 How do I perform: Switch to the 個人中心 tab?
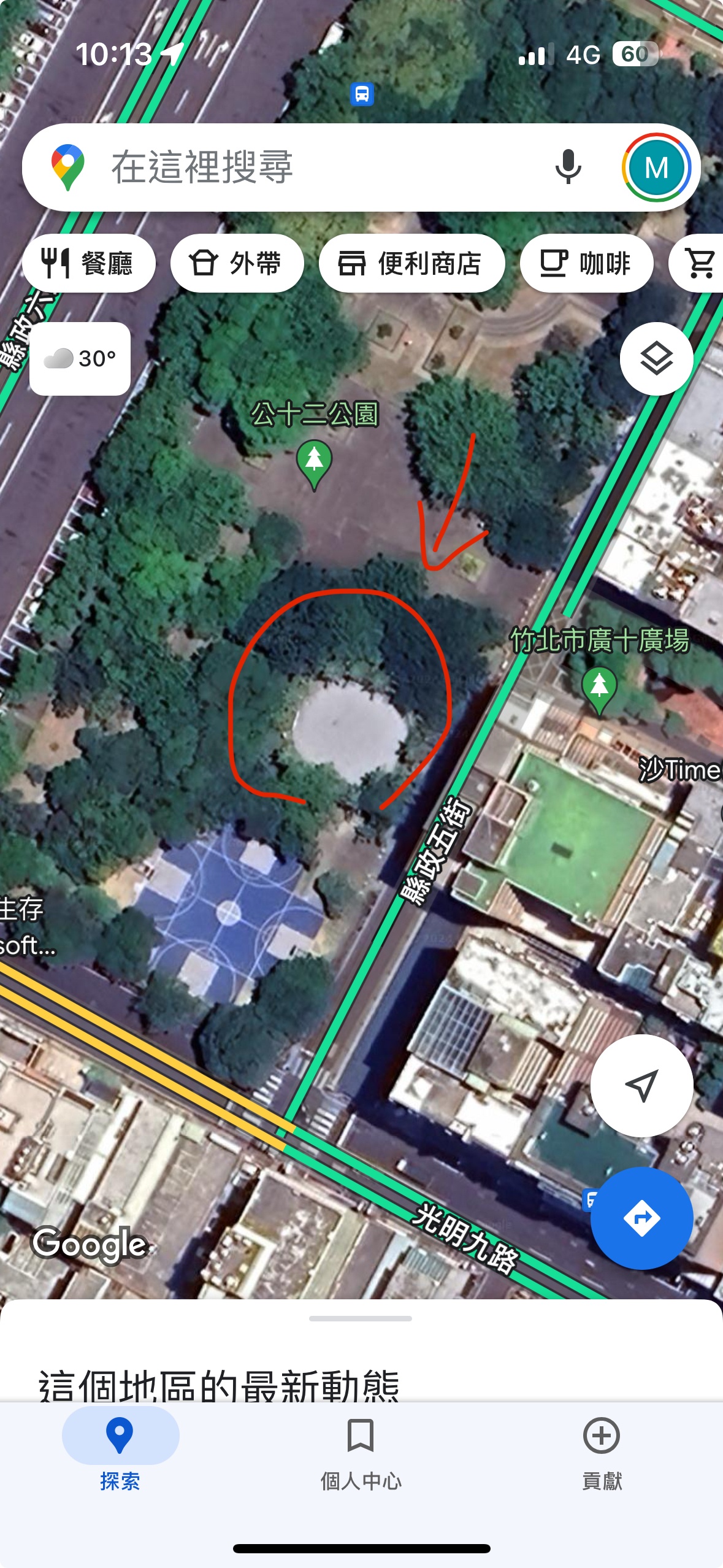[x=361, y=1453]
